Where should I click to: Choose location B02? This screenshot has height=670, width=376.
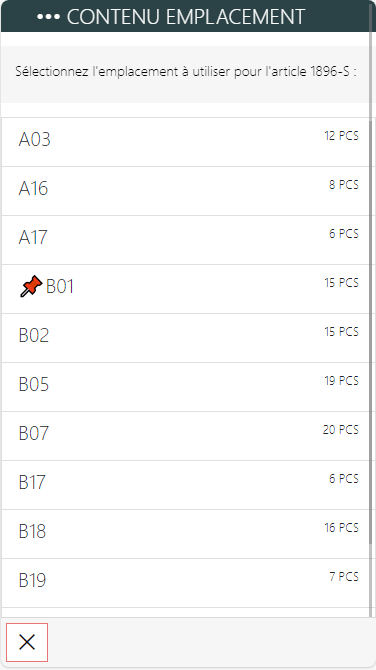tap(185, 338)
